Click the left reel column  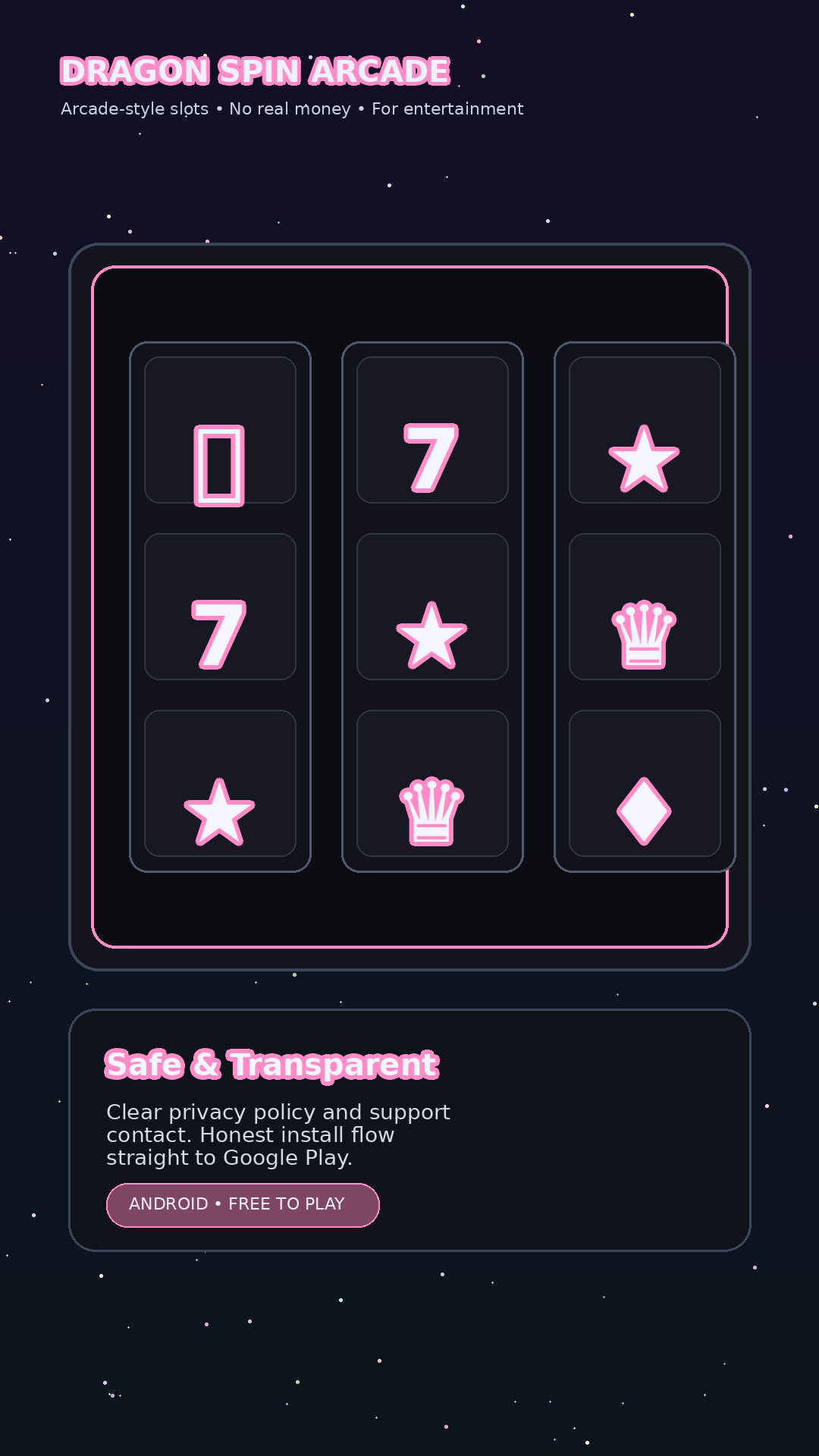(219, 607)
